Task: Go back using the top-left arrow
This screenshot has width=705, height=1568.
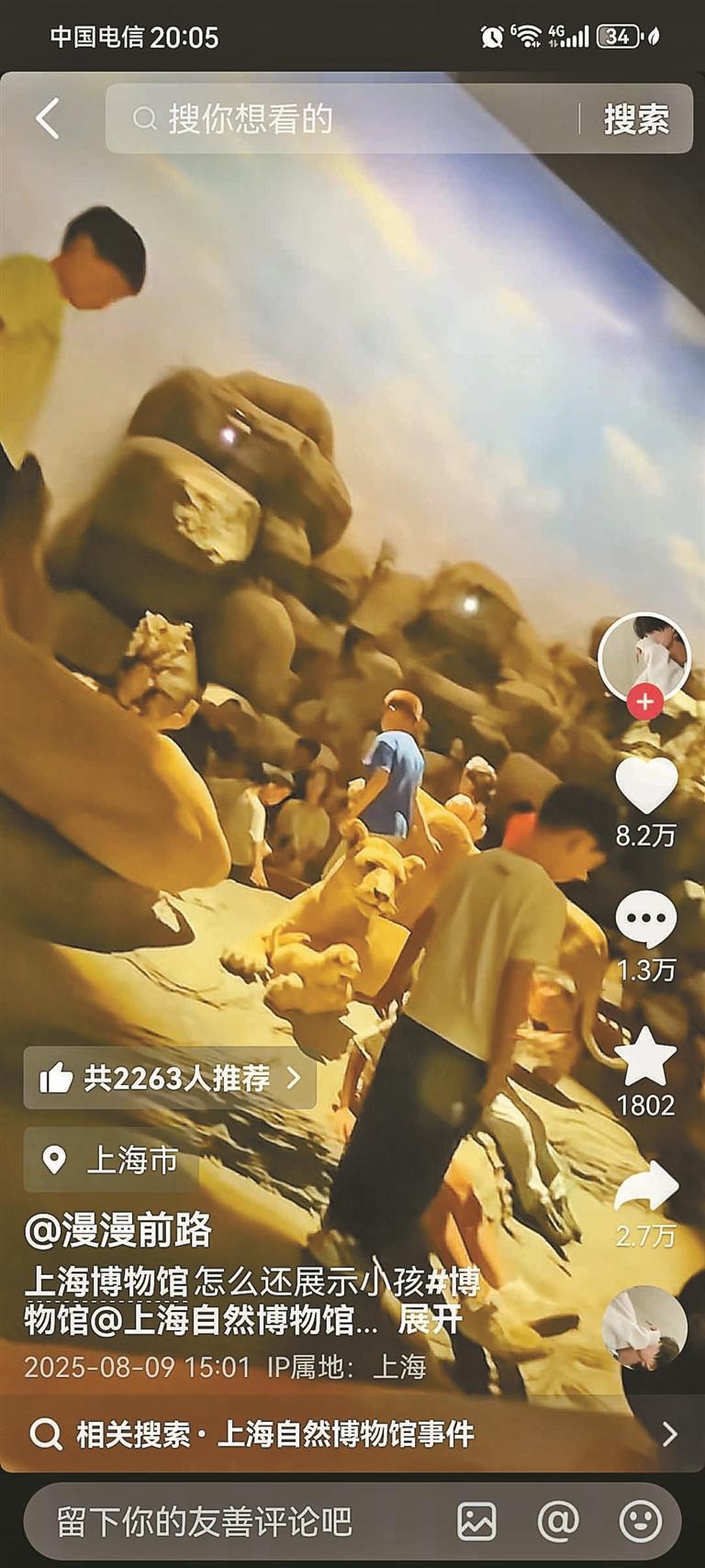Action: coord(48,118)
